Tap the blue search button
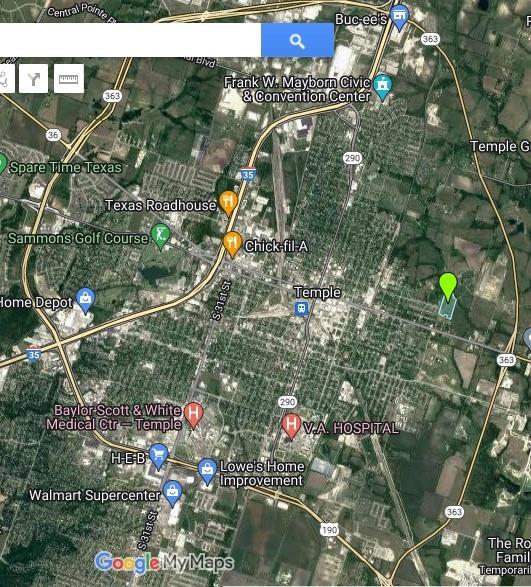This screenshot has width=531, height=587. click(x=297, y=40)
